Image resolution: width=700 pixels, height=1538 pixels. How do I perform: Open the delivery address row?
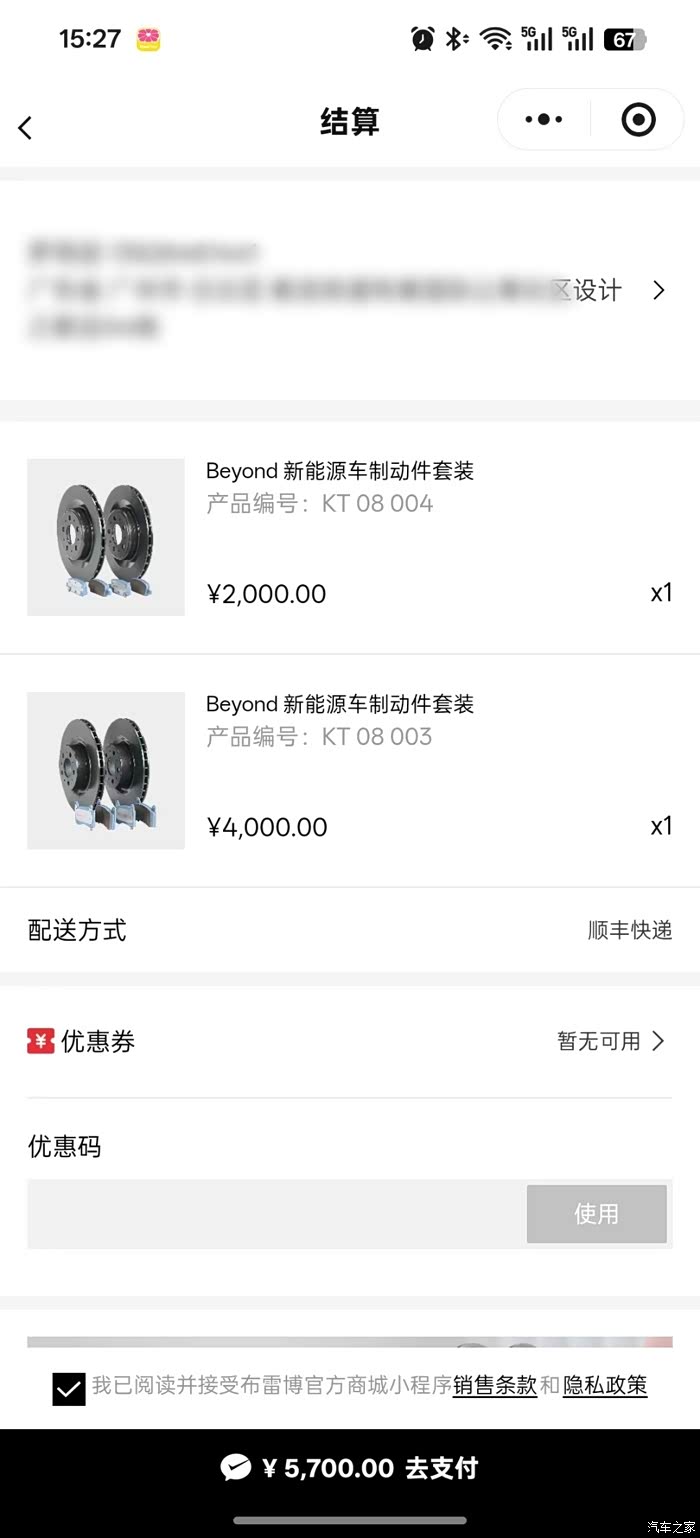(350, 290)
